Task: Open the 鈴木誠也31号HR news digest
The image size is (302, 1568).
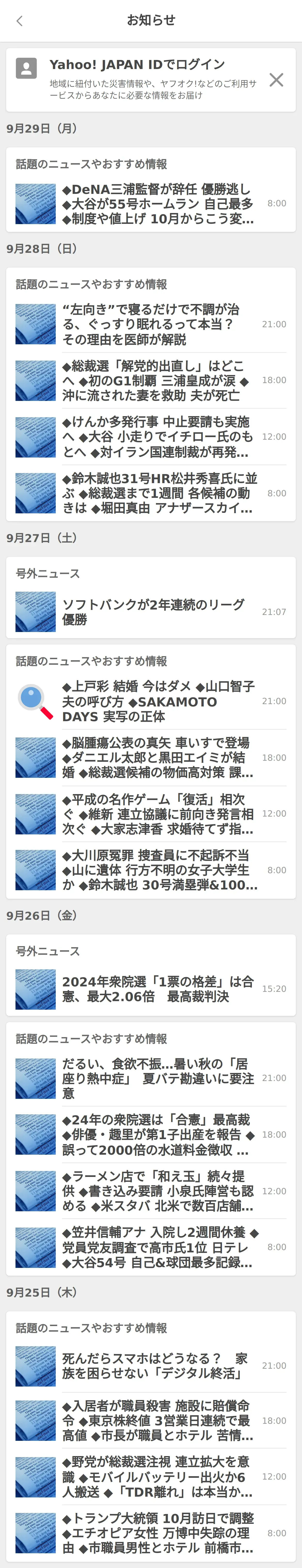Action: point(158,493)
